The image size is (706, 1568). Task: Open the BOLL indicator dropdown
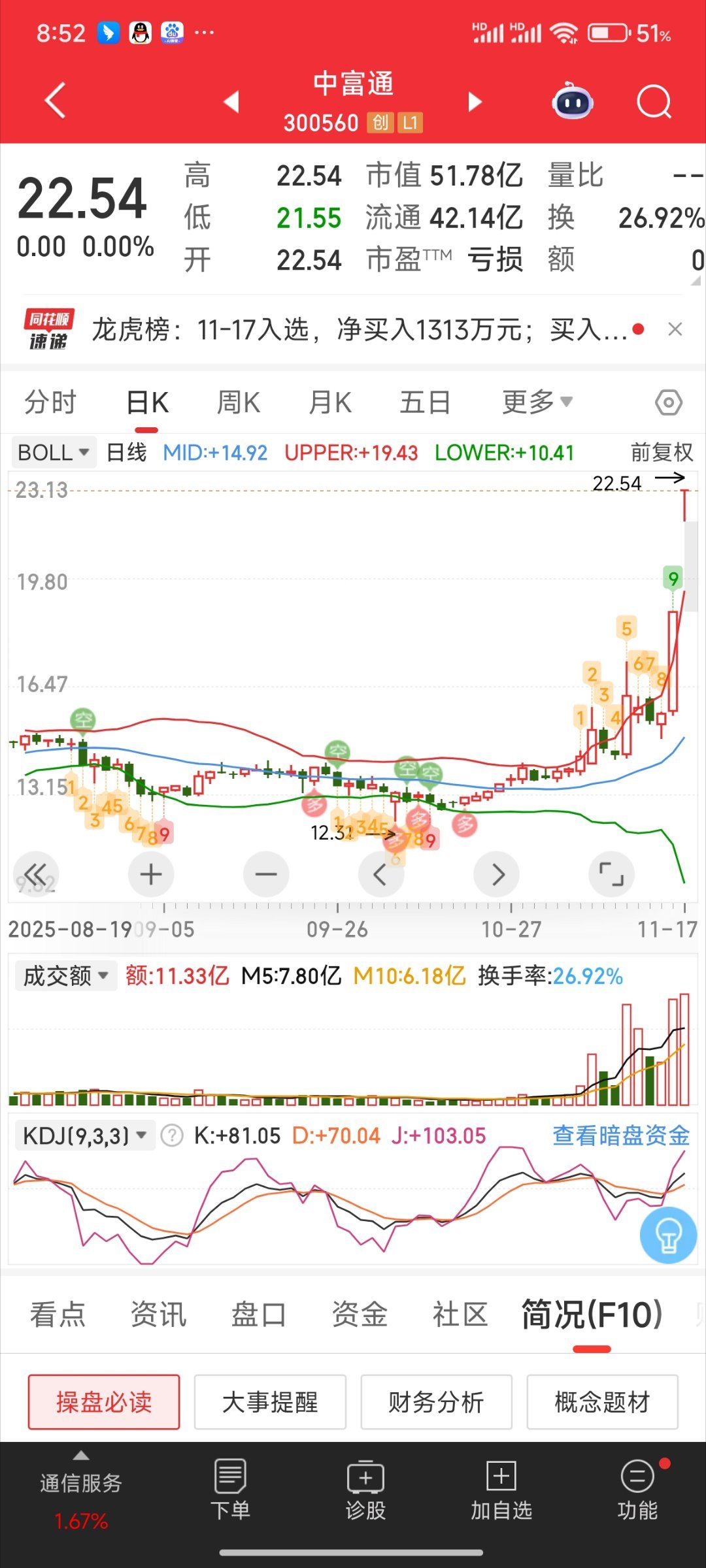[52, 451]
